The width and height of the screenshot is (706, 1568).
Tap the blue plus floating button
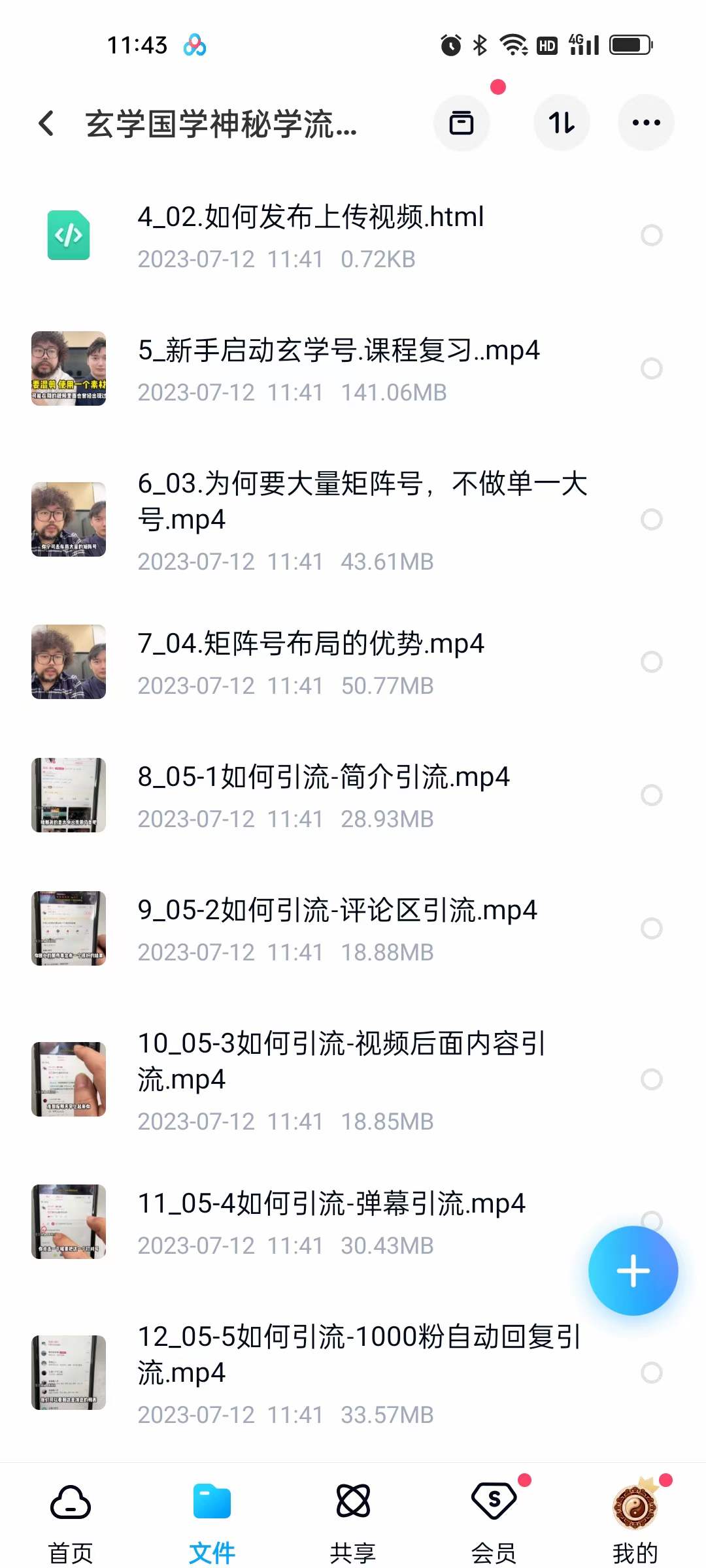tap(633, 1271)
